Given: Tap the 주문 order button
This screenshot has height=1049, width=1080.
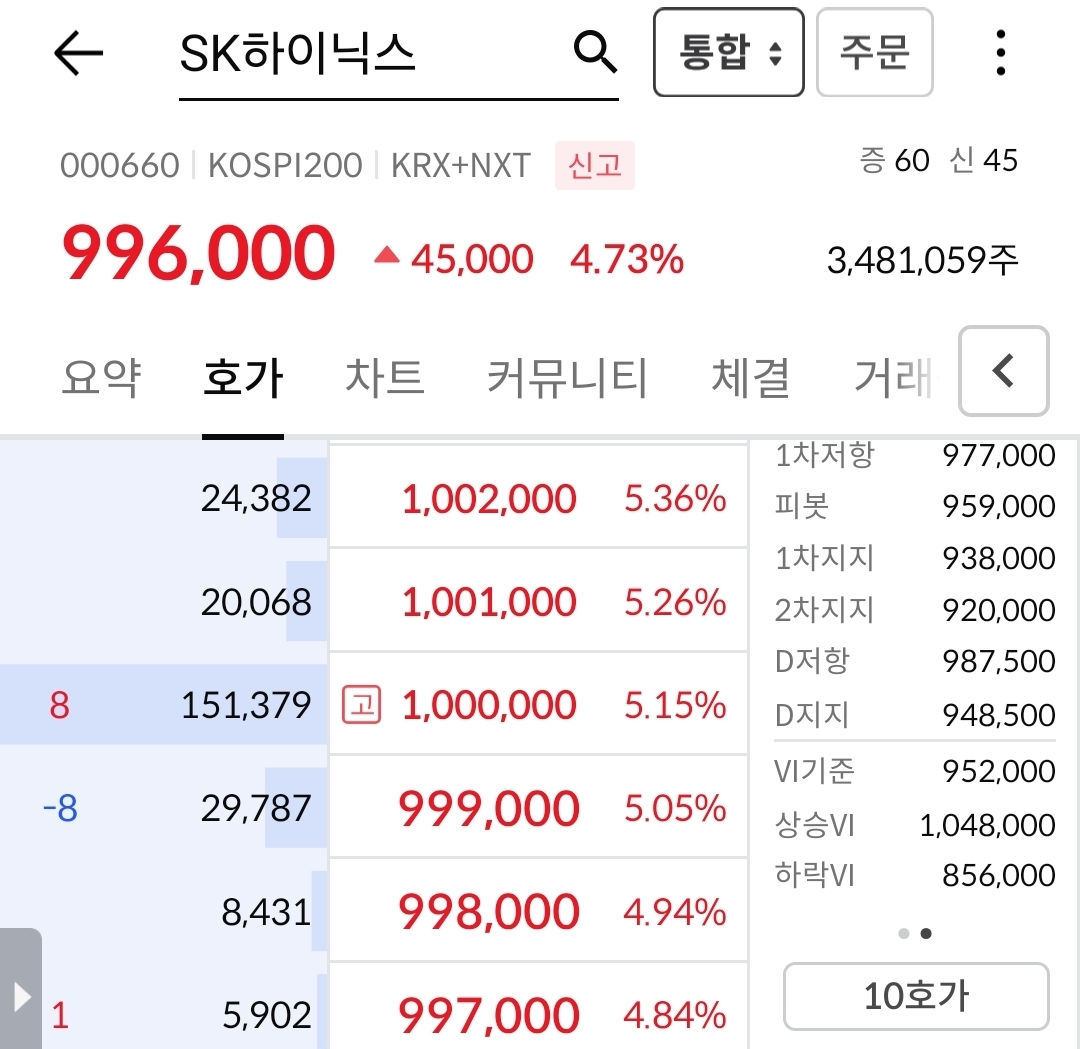Looking at the screenshot, I should pos(874,53).
